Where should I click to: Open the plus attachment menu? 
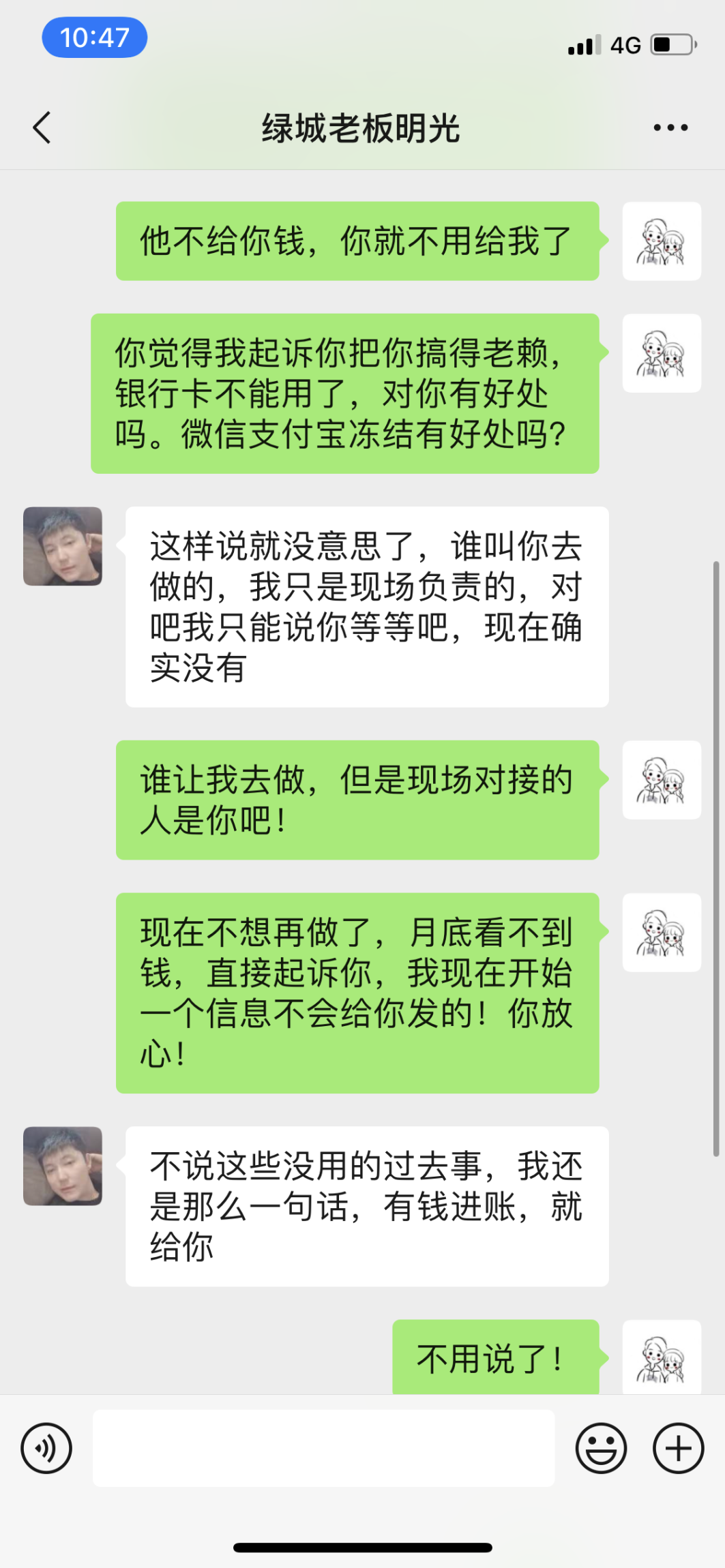pos(678,1448)
